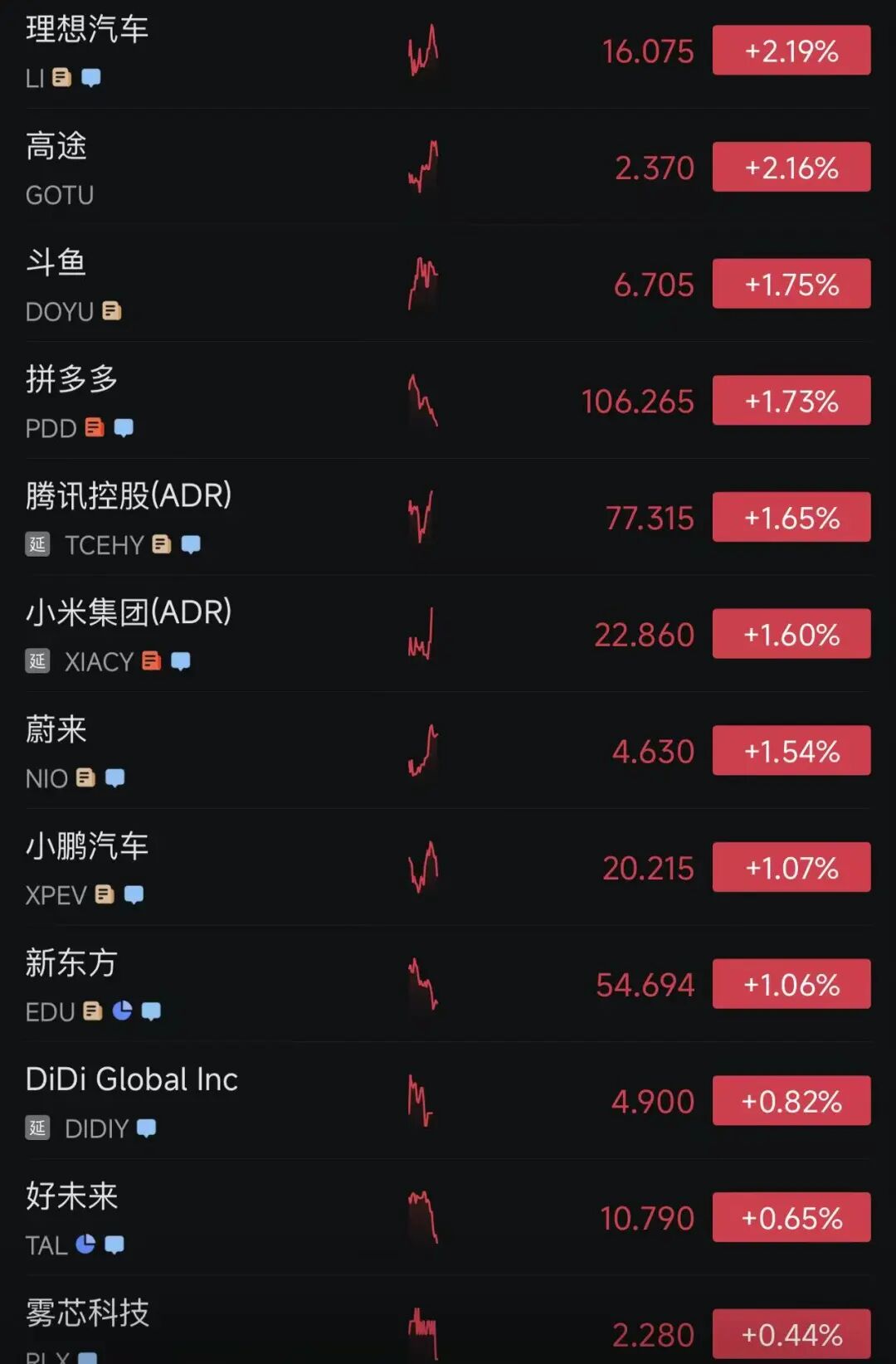Screen dimensions: 896x1364
Task: Click the price 106.265 of PDD
Action: (635, 400)
